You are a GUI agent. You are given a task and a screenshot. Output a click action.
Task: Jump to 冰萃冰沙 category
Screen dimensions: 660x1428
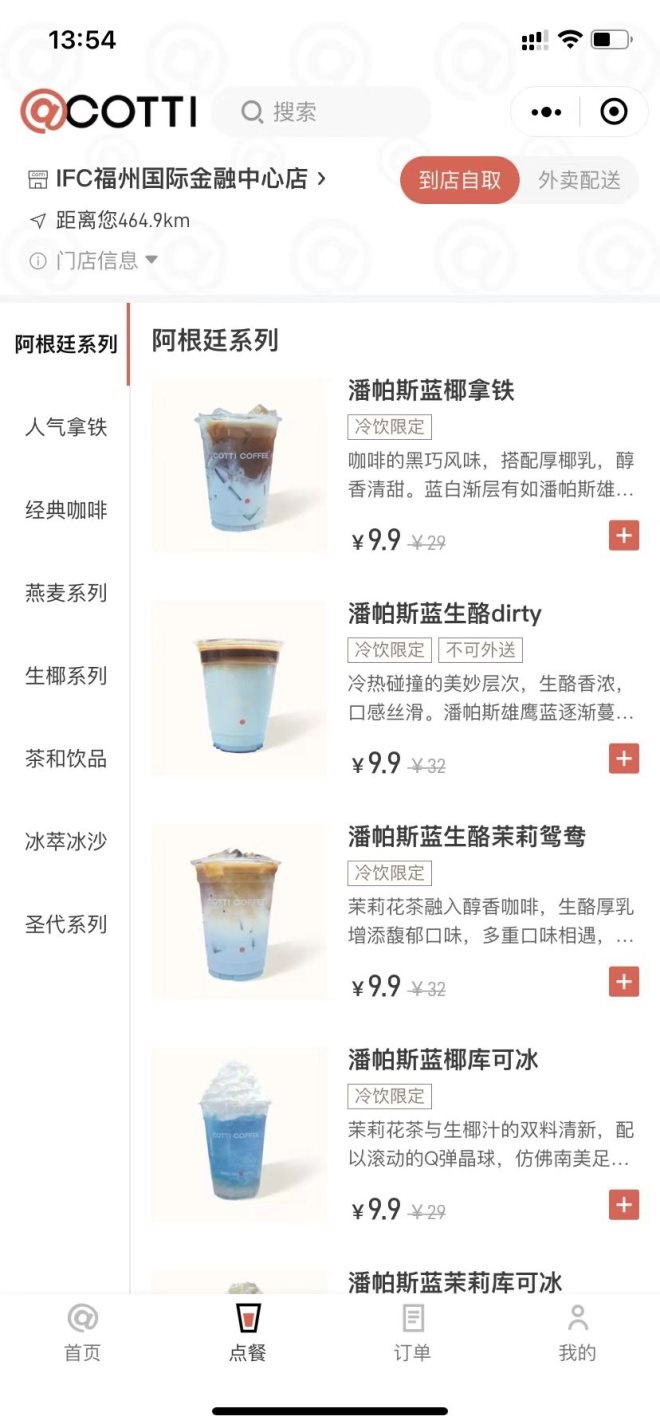[x=66, y=842]
